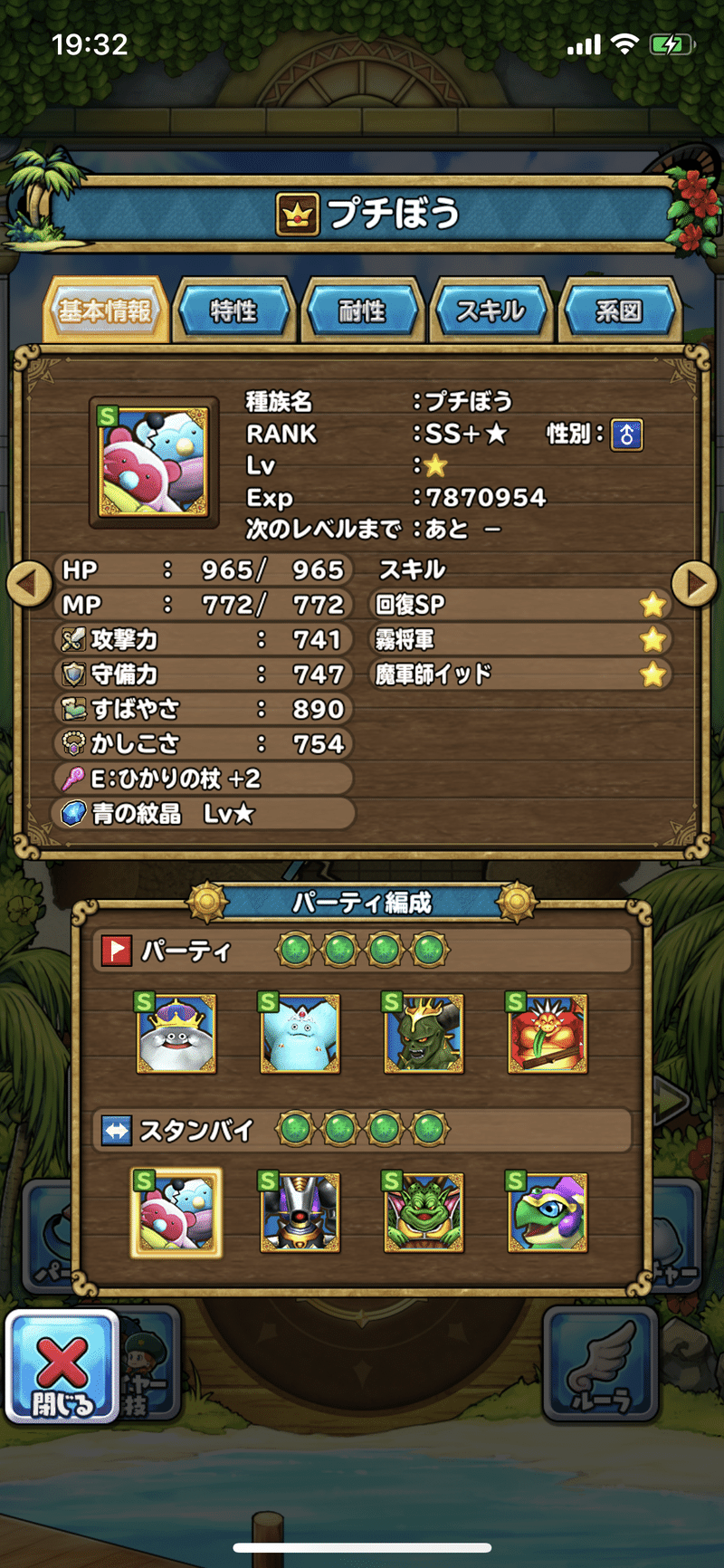Open the スキル tab

pyautogui.click(x=491, y=311)
